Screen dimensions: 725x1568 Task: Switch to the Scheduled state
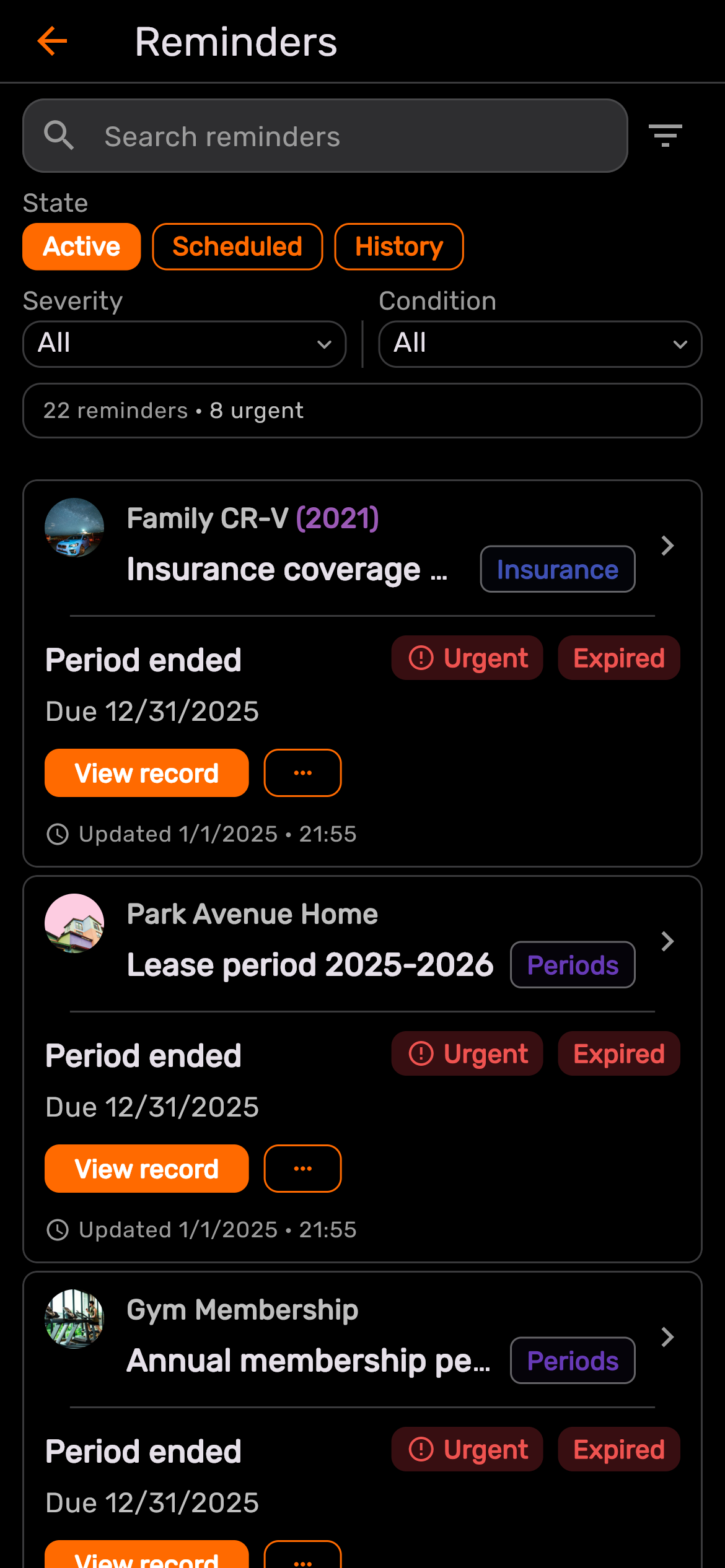[x=237, y=246]
